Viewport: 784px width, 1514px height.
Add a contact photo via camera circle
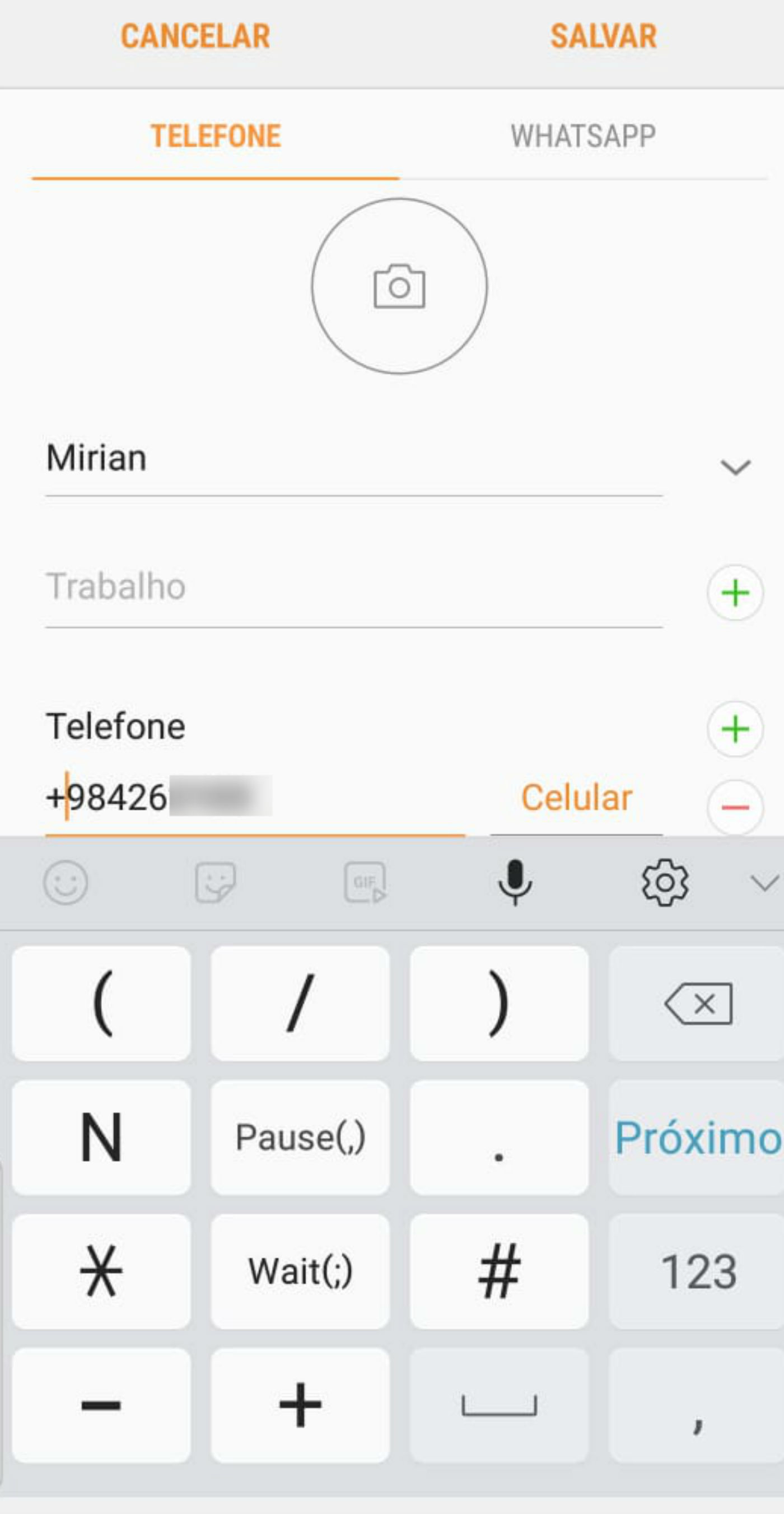399,286
